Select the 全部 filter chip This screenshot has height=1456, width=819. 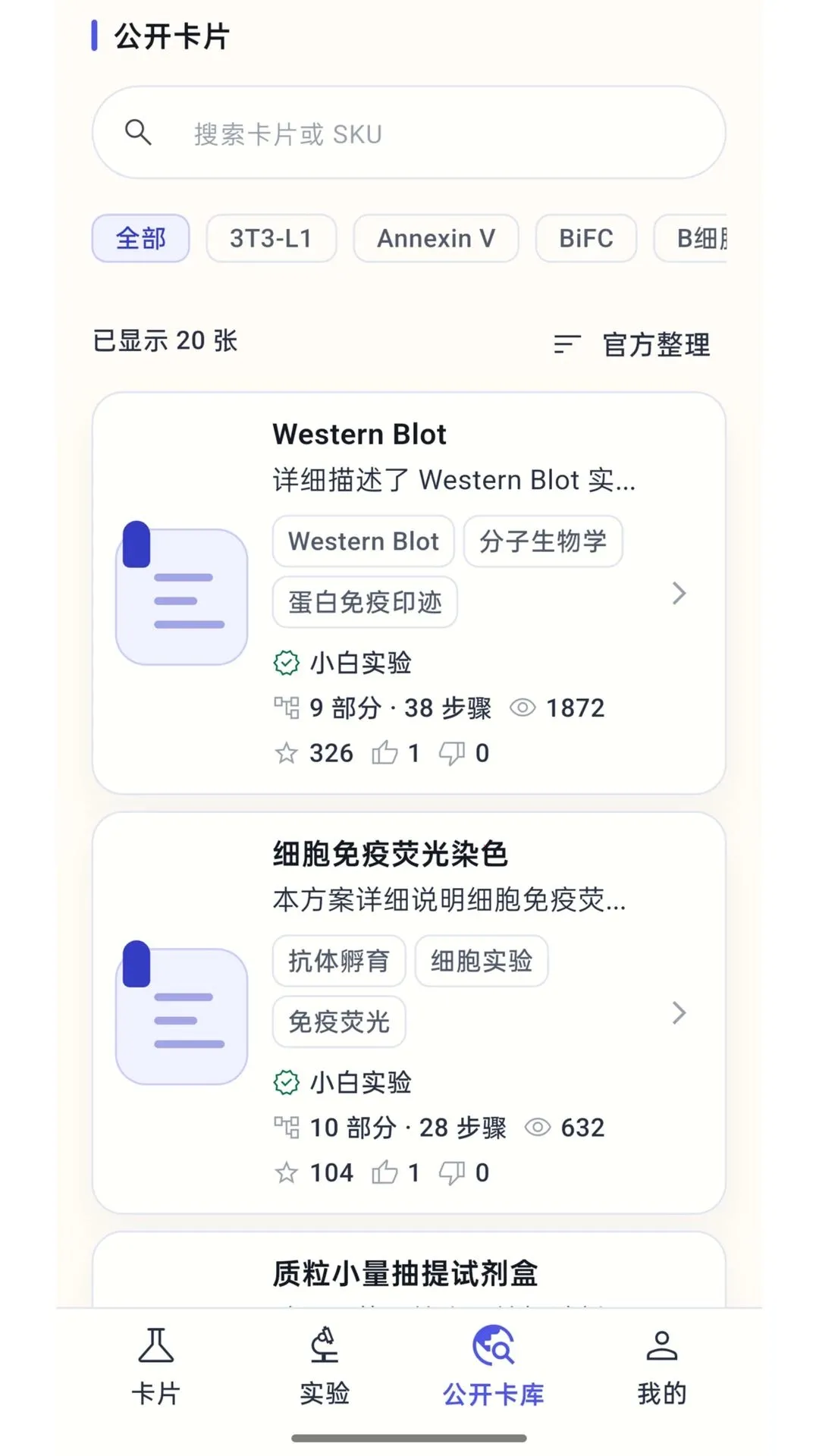click(x=141, y=238)
